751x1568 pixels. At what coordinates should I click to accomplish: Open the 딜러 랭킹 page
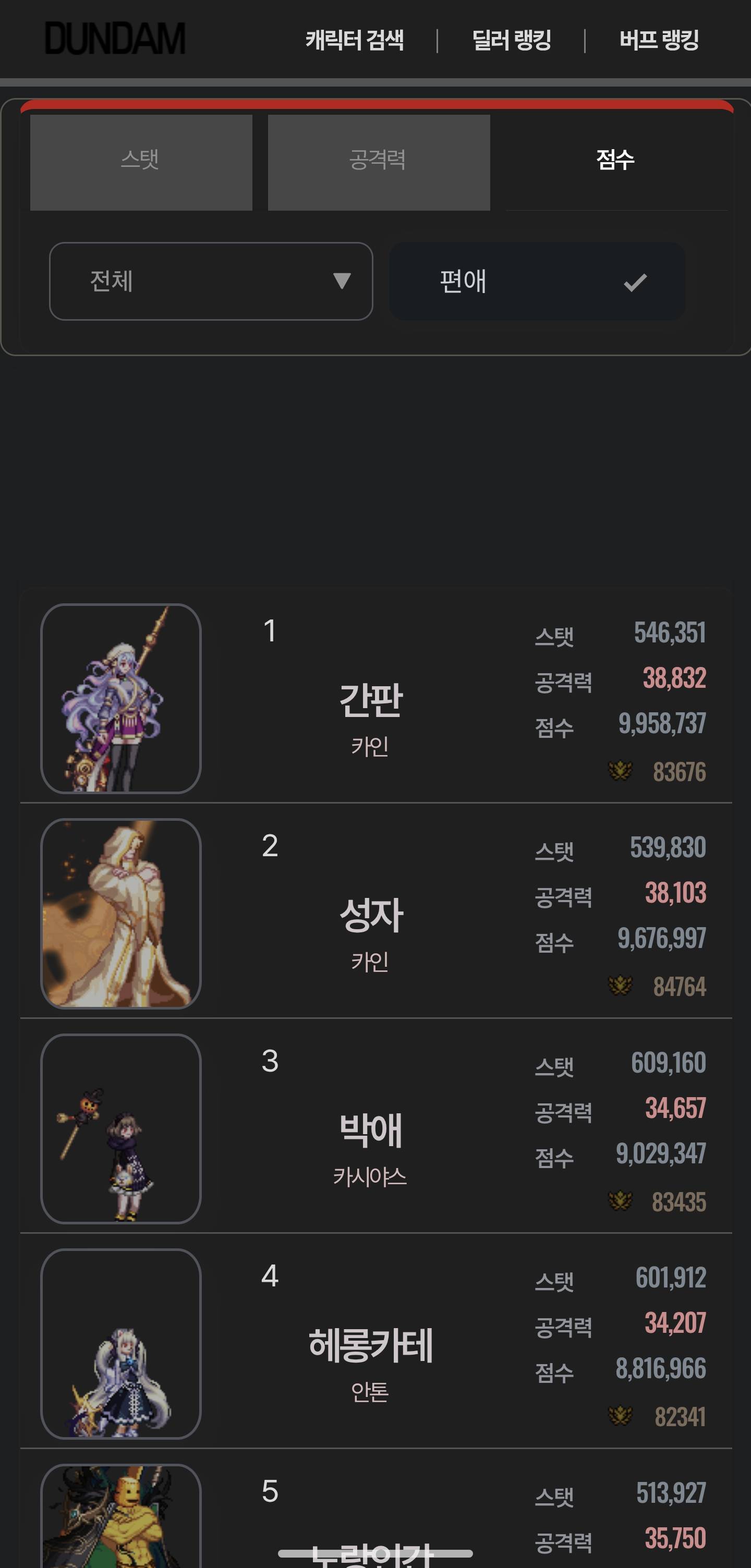(511, 40)
